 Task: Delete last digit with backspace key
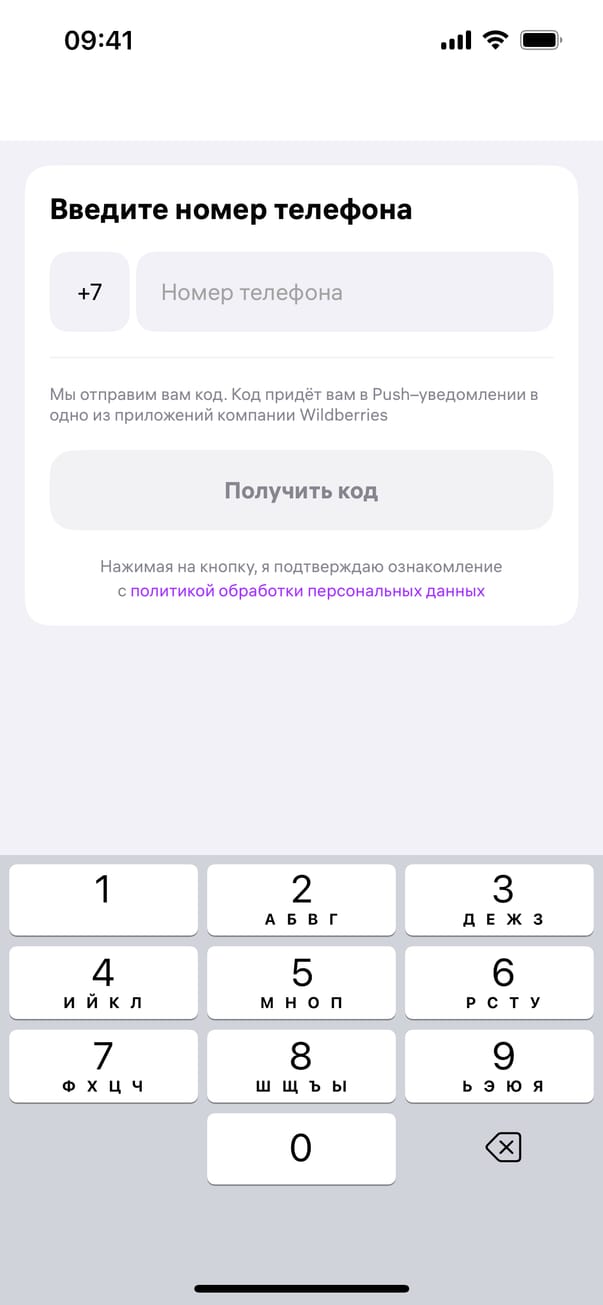[502, 1149]
